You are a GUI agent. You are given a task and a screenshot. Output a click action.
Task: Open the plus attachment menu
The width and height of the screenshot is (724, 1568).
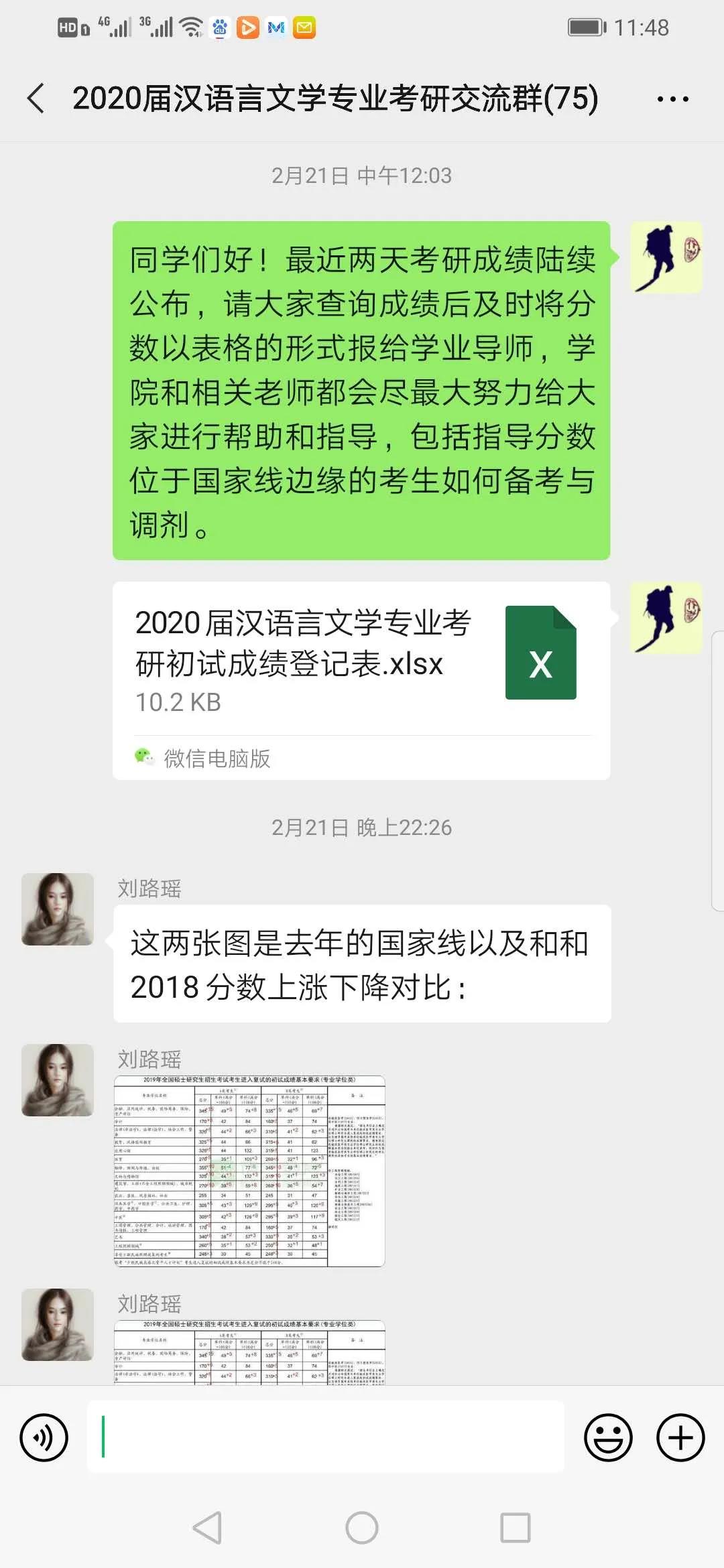(x=680, y=1437)
